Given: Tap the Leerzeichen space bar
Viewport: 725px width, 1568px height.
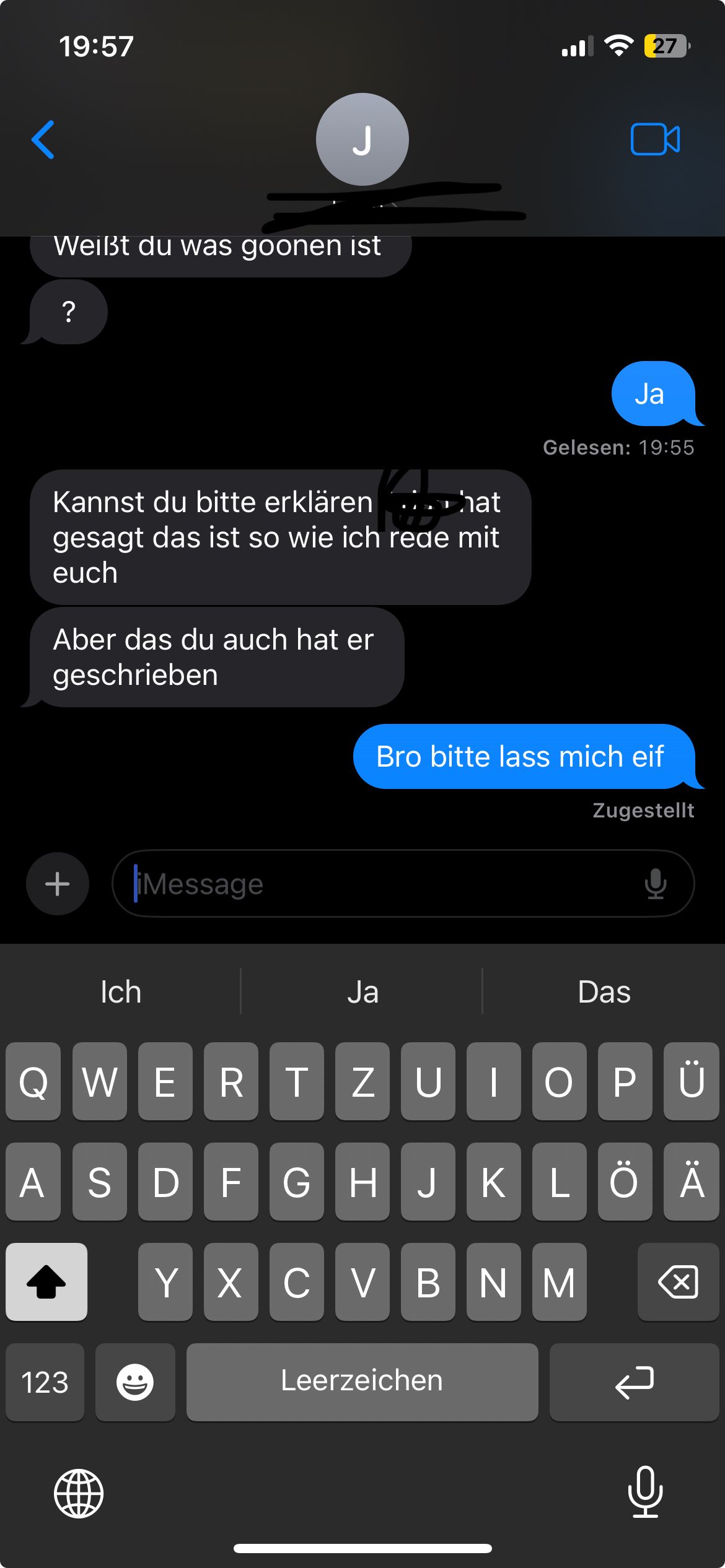Looking at the screenshot, I should click(362, 1382).
